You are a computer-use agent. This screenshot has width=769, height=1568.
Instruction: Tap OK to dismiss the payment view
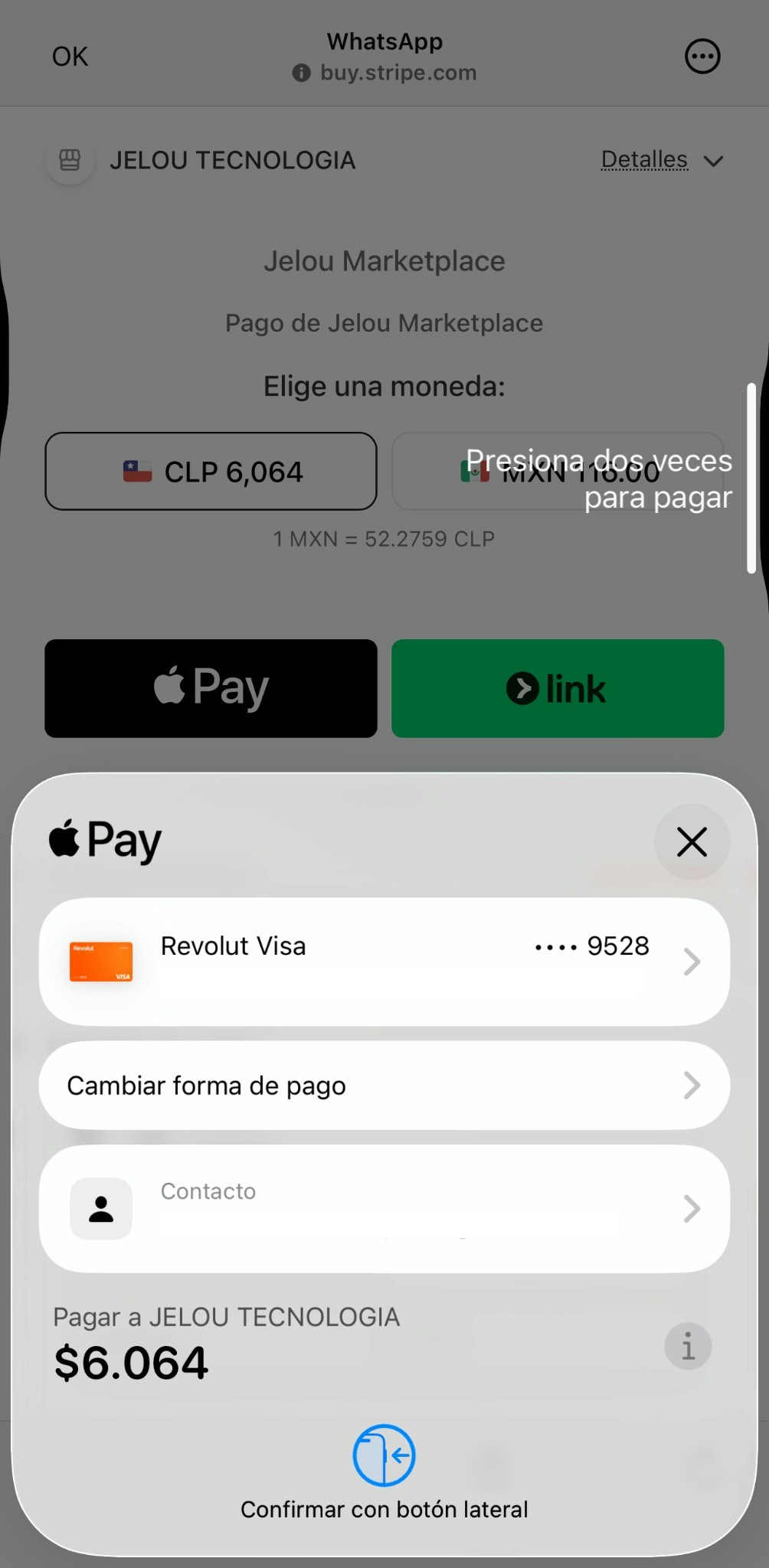[x=69, y=55]
